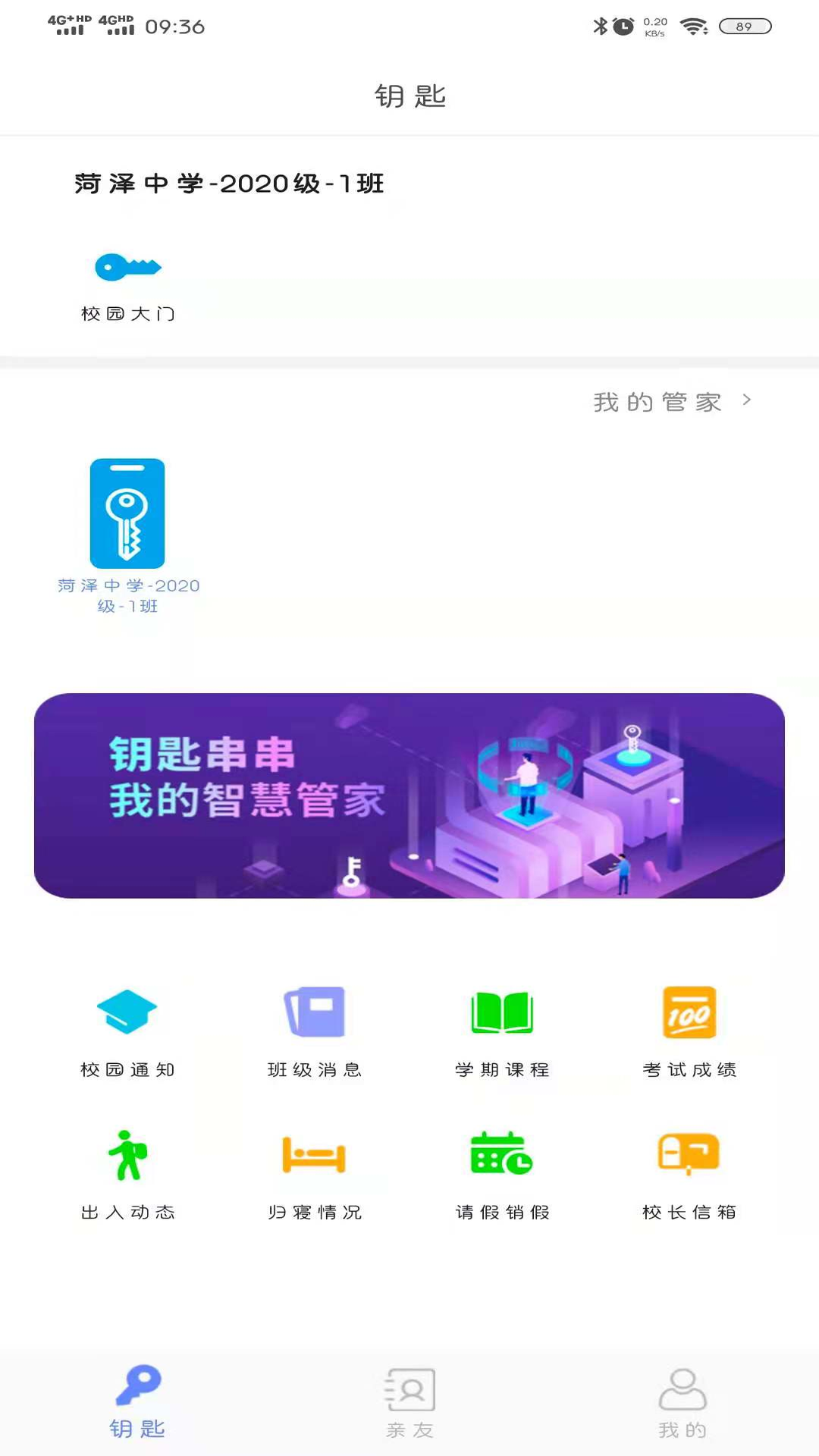819x1456 pixels.
Task: Tap the Bluetooth icon in the status bar
Action: pyautogui.click(x=600, y=24)
